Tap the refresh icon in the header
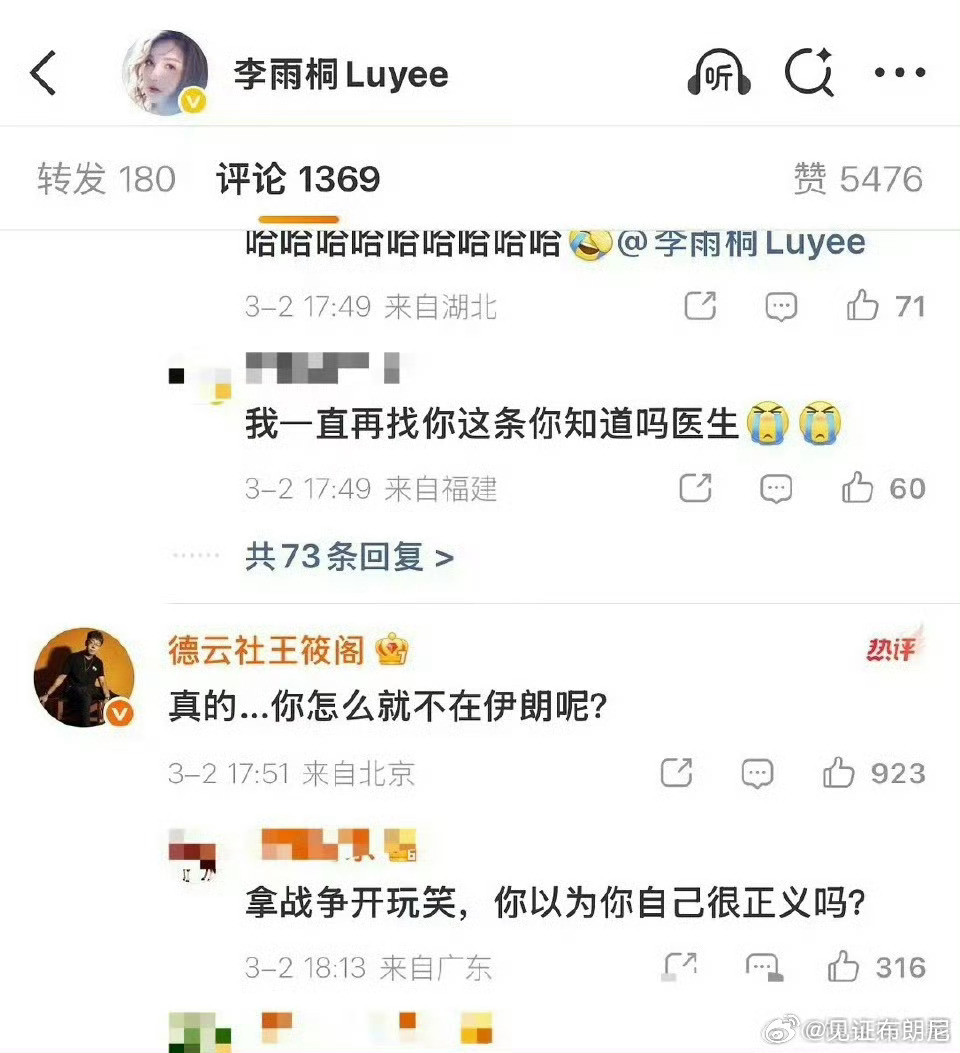960x1053 pixels. coord(811,70)
